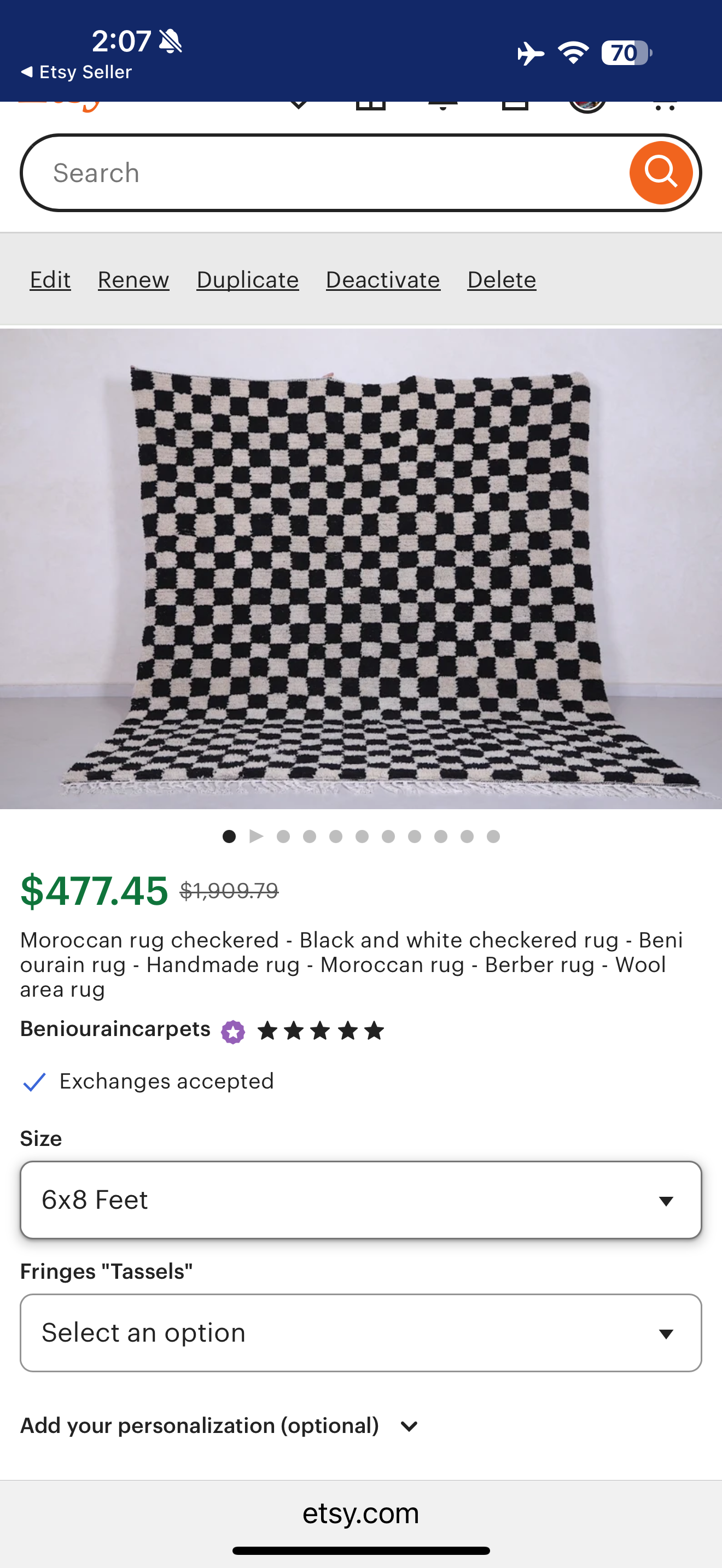722x1568 pixels.
Task: Open the checkered rug main photo
Action: point(361,569)
